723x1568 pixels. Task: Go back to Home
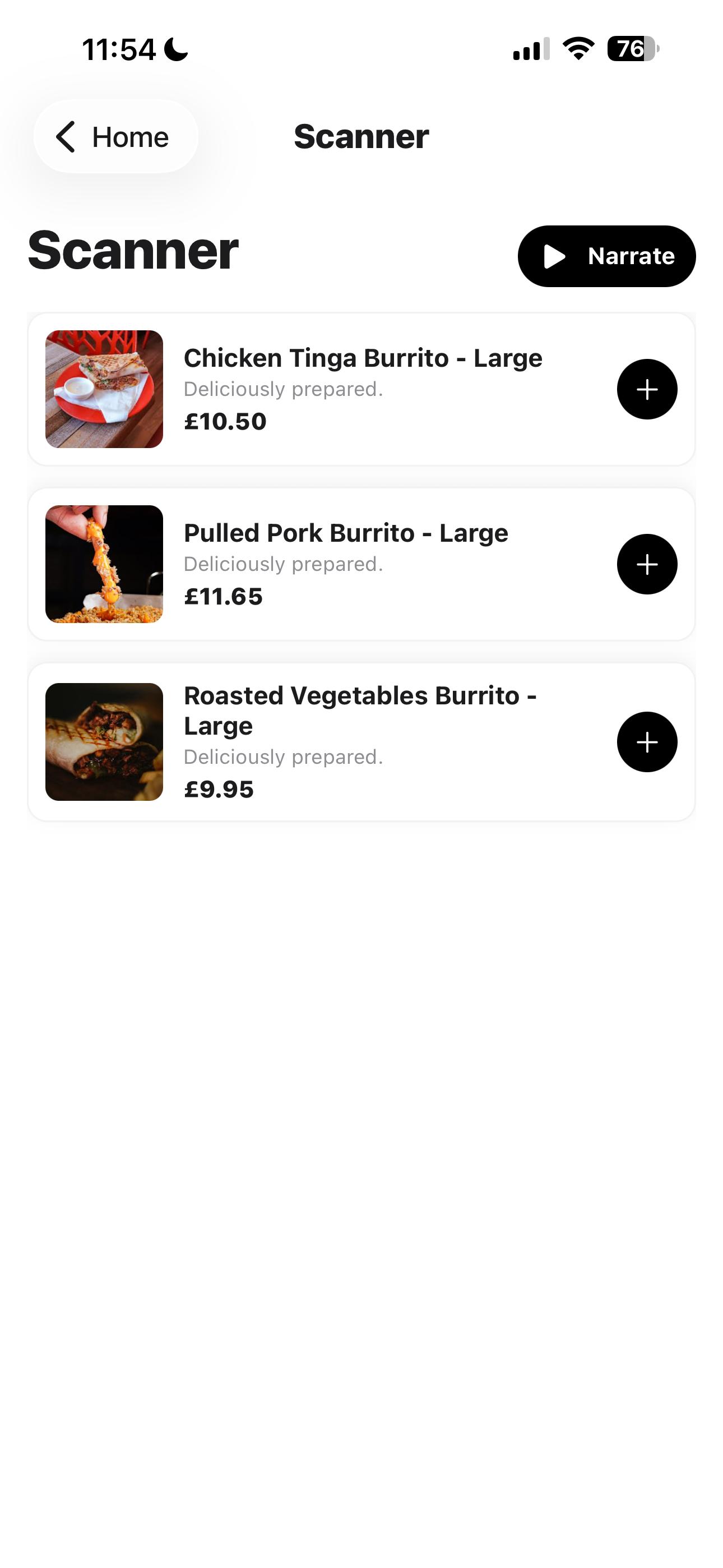coord(115,136)
